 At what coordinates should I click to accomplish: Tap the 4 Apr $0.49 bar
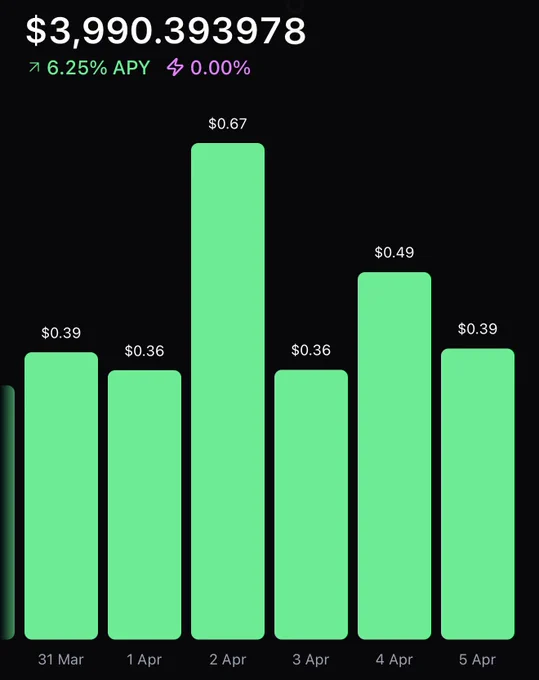[394, 456]
